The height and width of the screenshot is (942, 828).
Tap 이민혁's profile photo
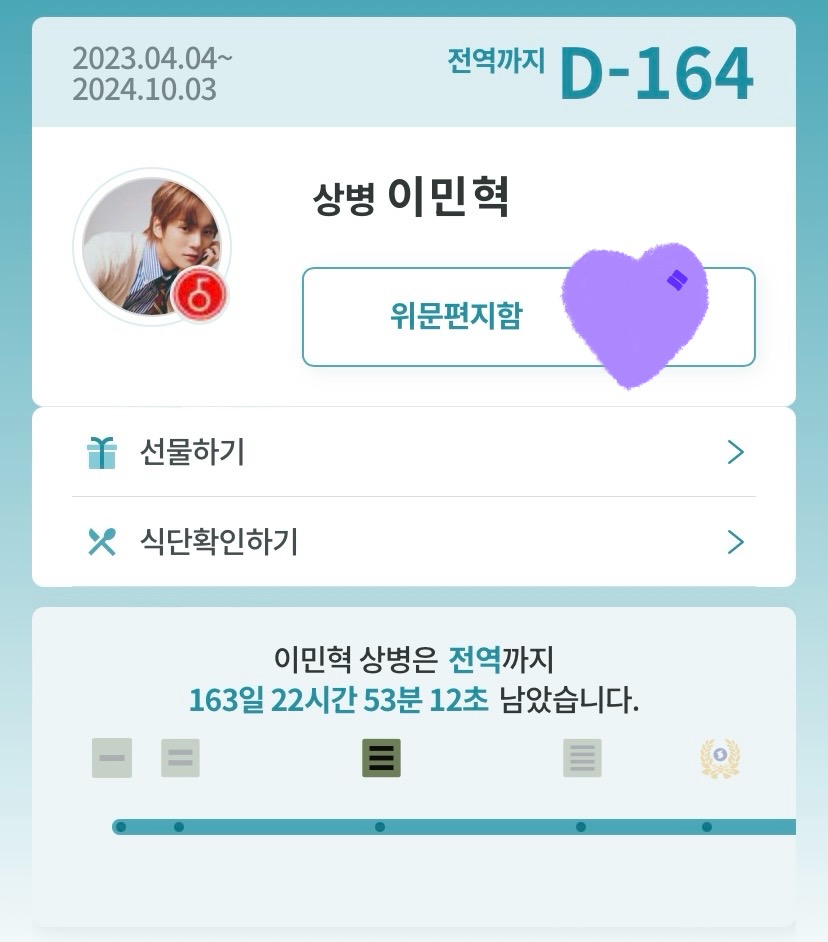[x=151, y=246]
